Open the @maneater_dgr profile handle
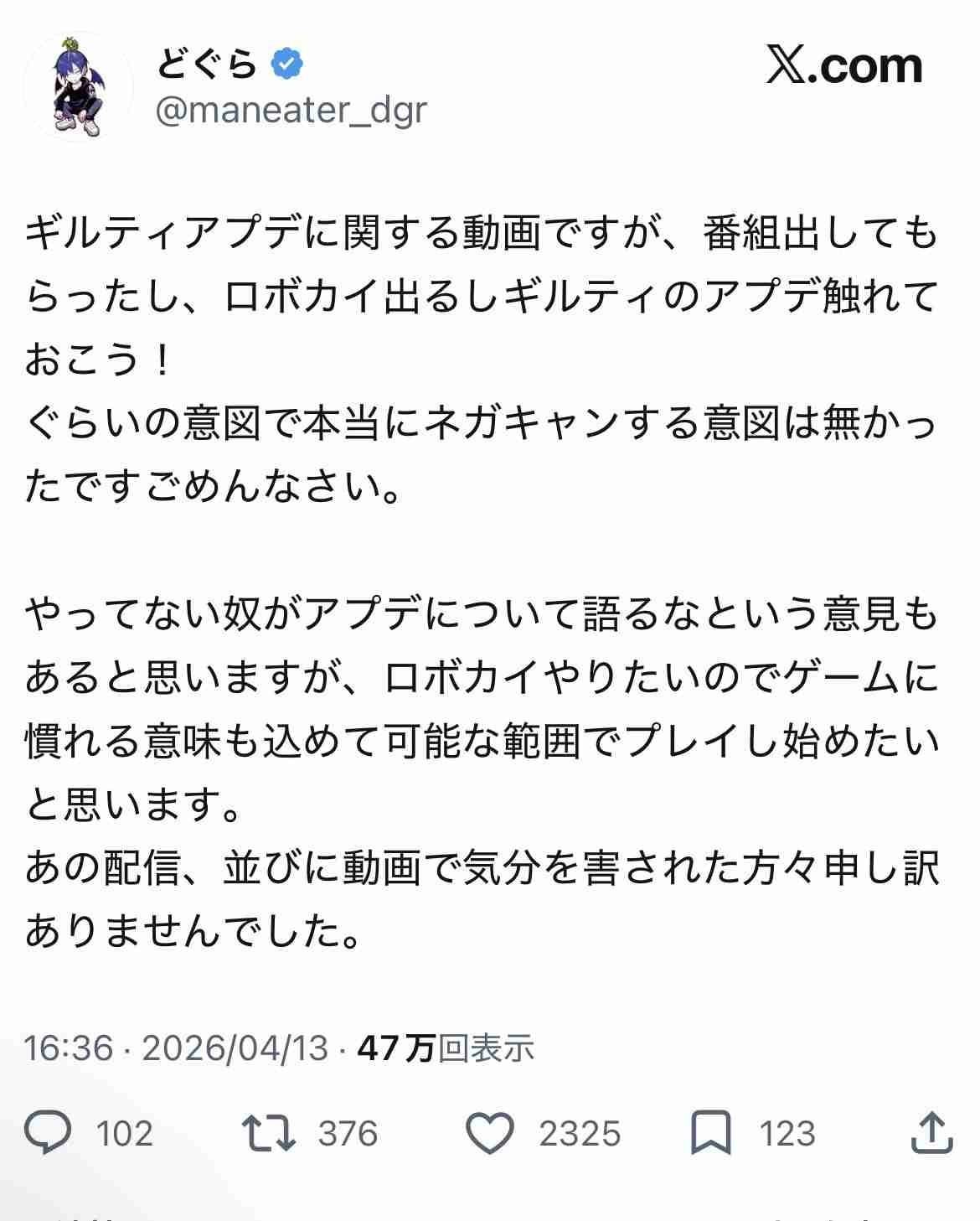The width and height of the screenshot is (980, 1221). pyautogui.click(x=291, y=110)
